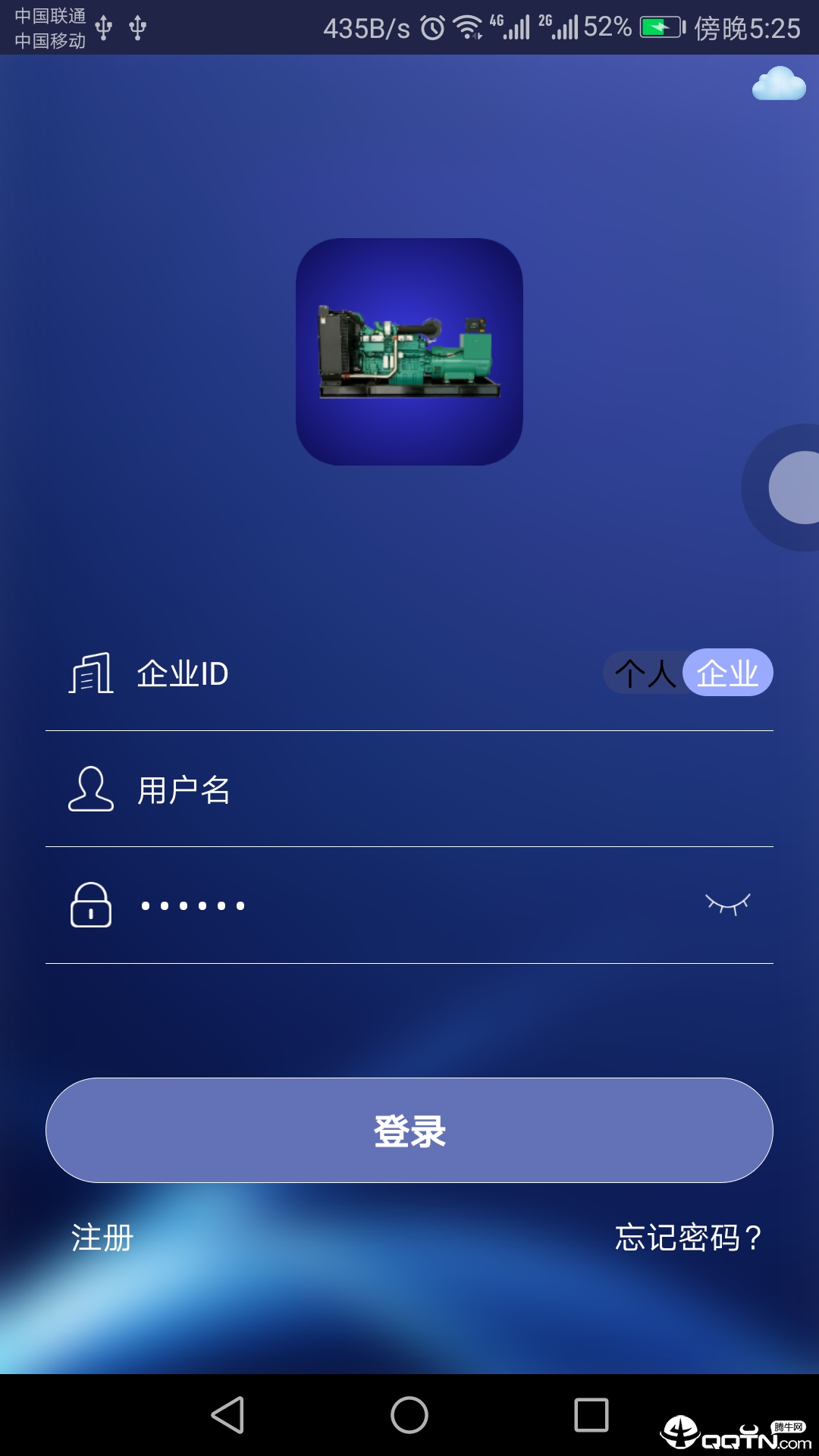Toggle password visibility eye icon
819x1456 pixels.
coord(727,904)
